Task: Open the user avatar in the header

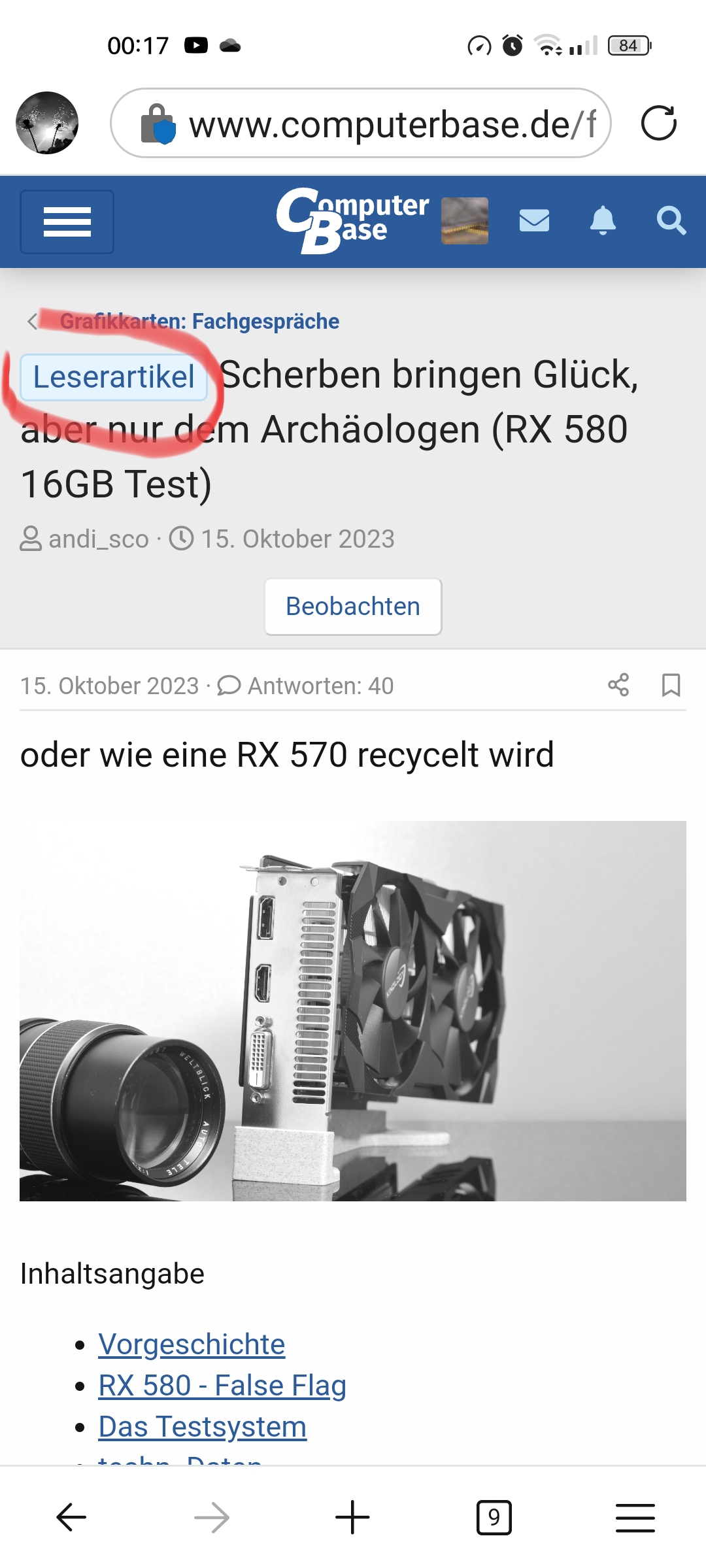Action: 465,221
